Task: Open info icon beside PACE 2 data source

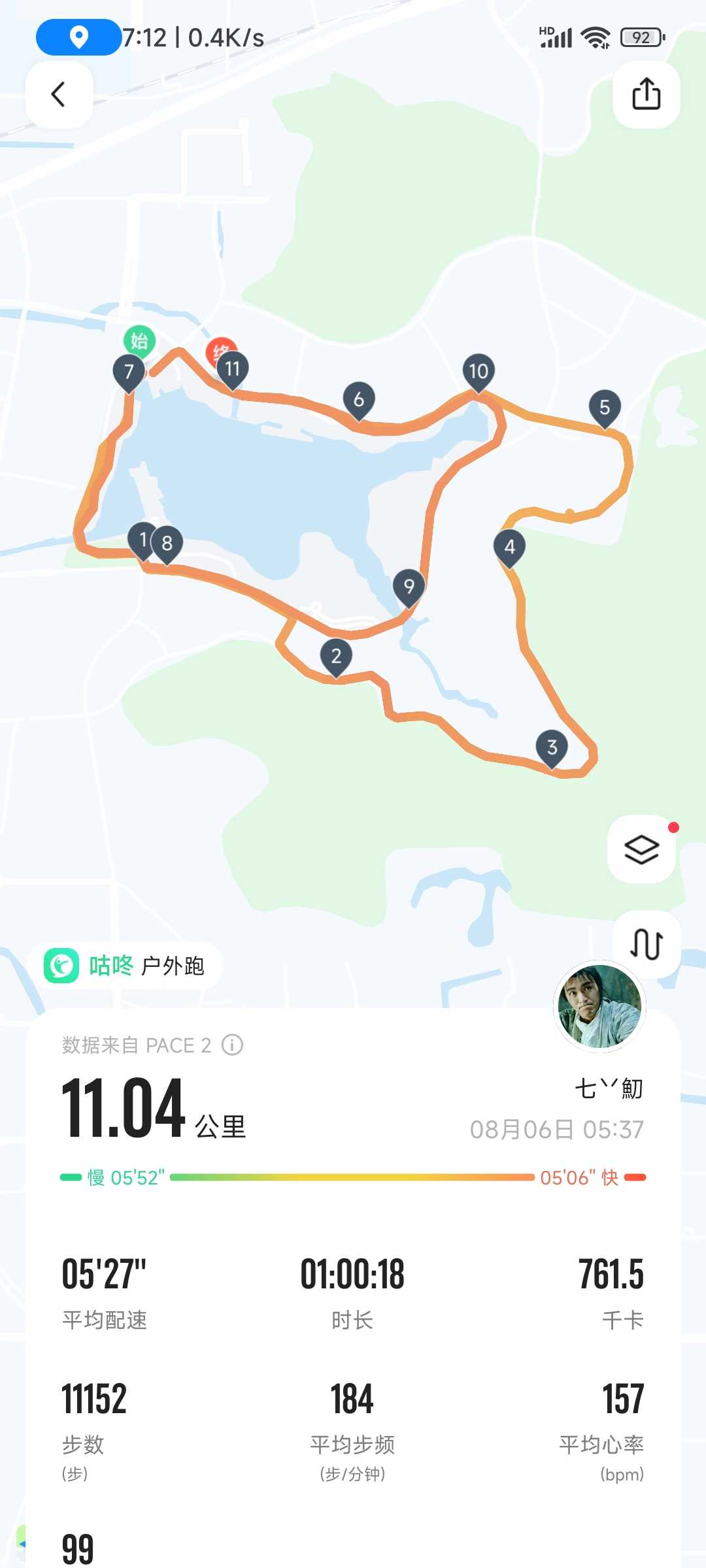Action: (x=232, y=1045)
